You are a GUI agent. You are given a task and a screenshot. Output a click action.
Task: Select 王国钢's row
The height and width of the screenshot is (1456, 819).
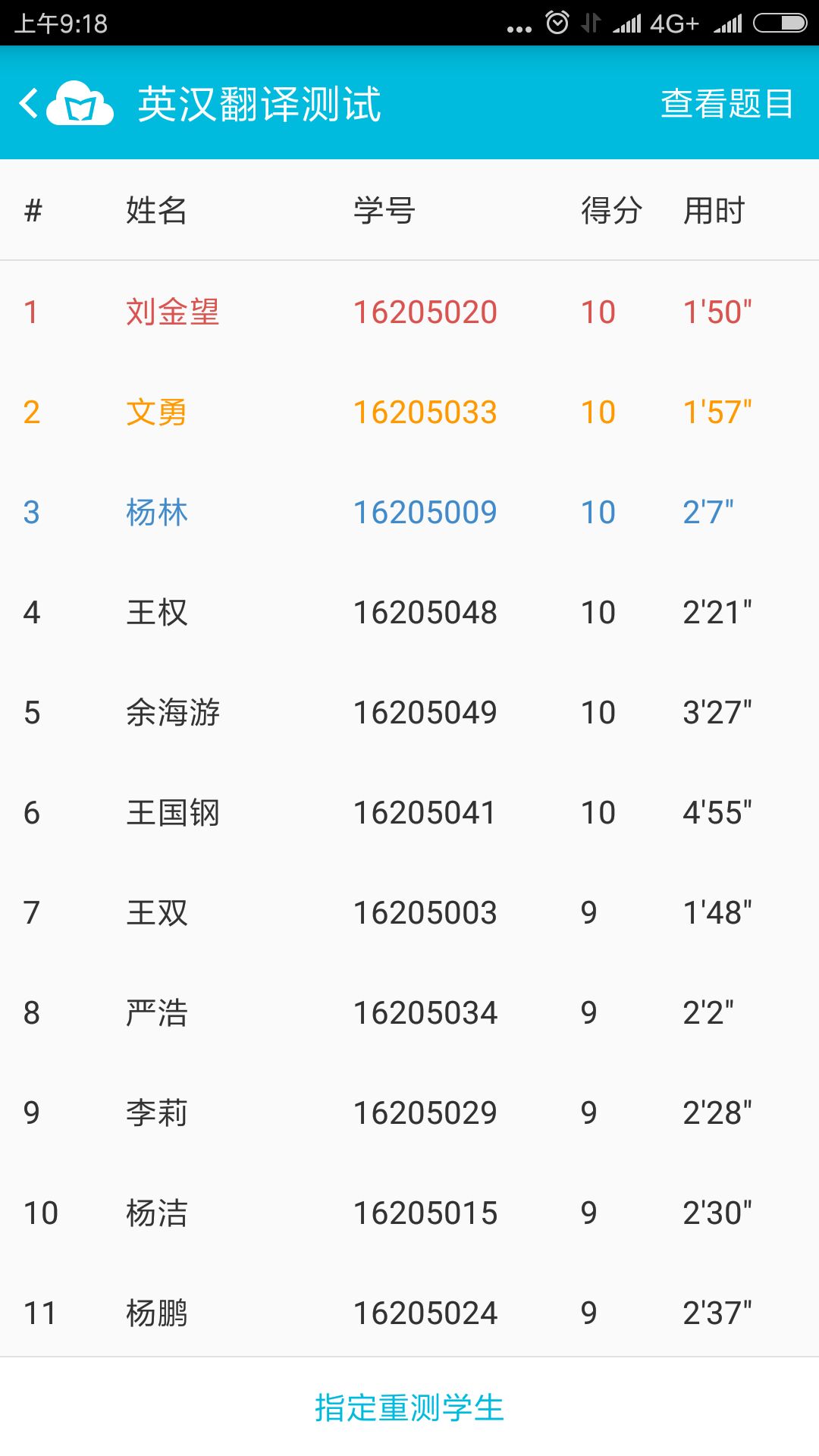(x=409, y=812)
